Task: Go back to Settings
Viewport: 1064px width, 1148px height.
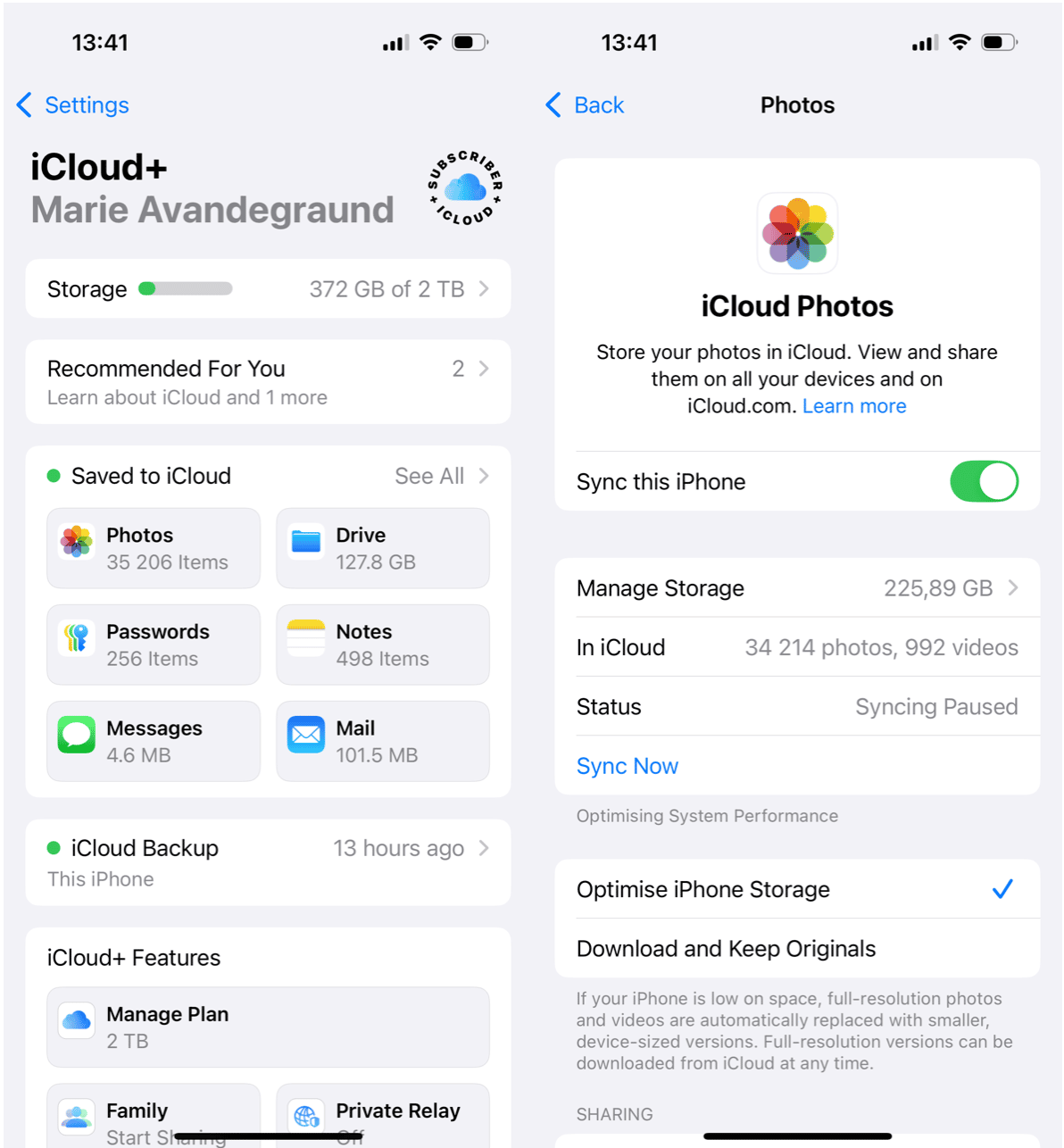Action: click(73, 105)
